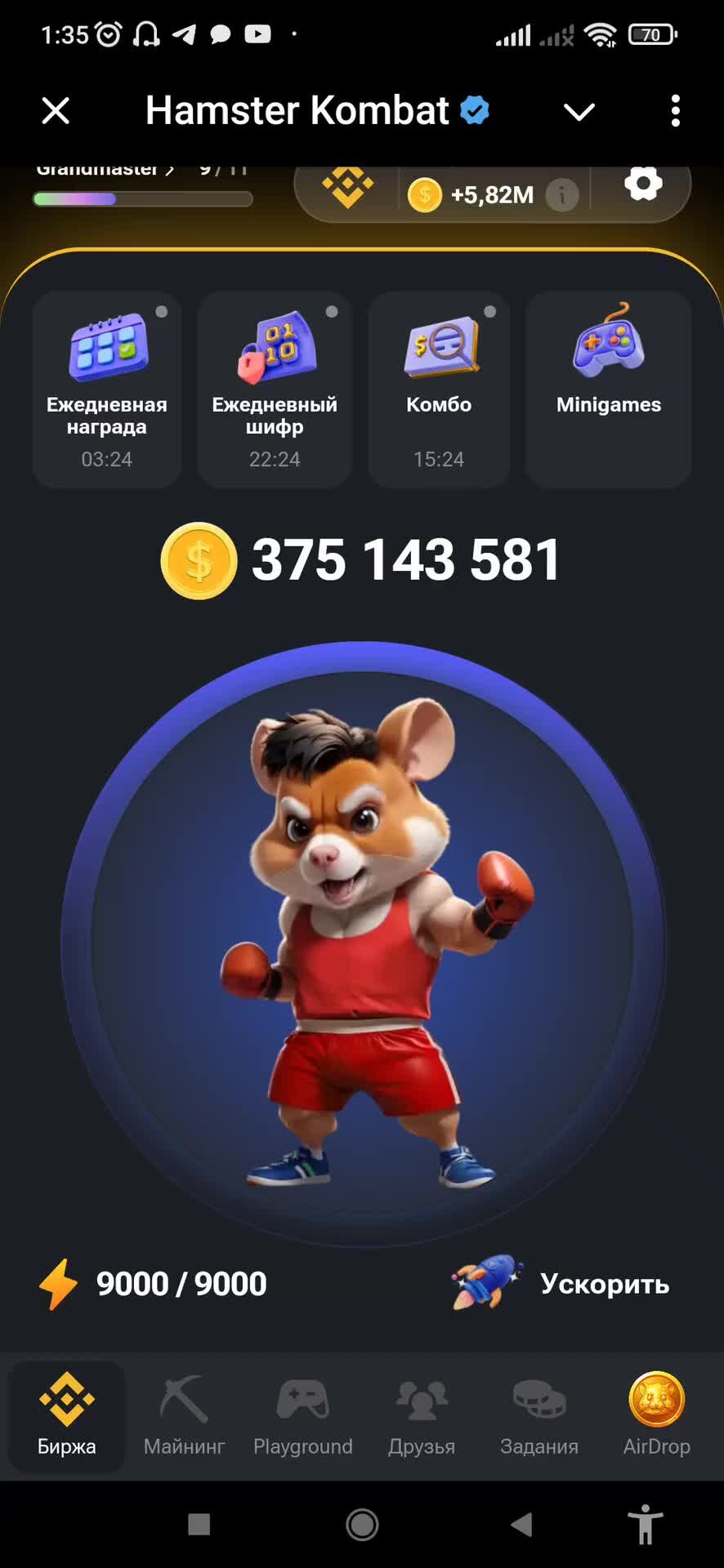Tap the hamster to earn coins
This screenshot has width=724, height=1568.
click(x=362, y=943)
